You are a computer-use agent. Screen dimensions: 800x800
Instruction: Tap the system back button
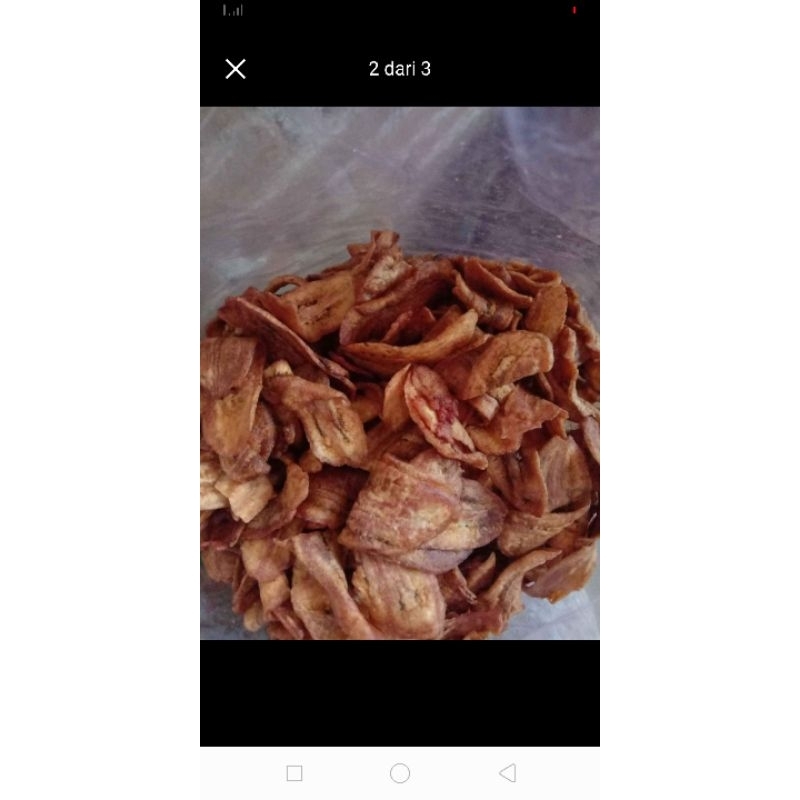coord(507,773)
